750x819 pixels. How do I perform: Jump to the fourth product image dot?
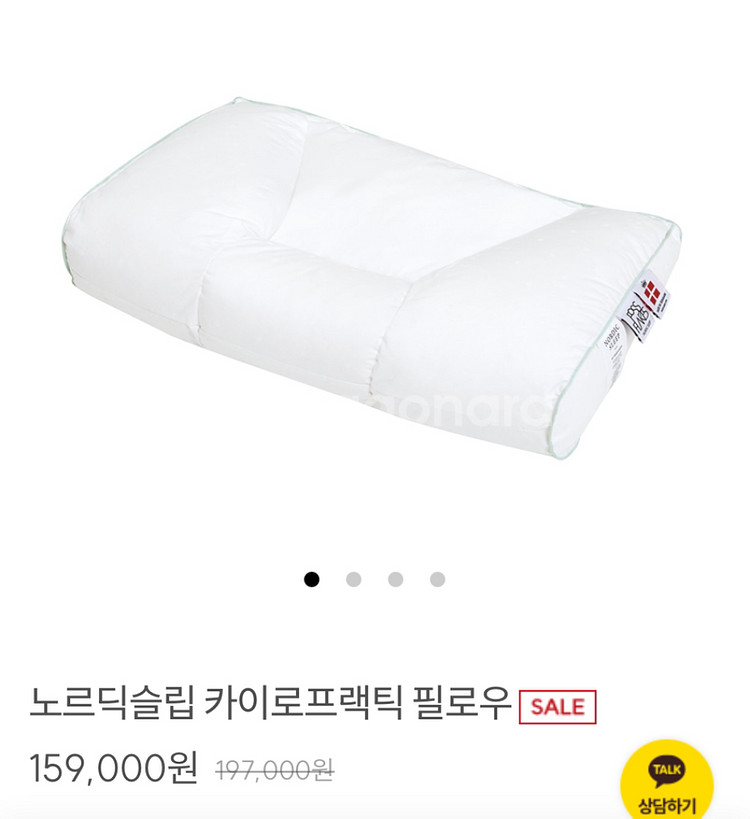coord(437,579)
